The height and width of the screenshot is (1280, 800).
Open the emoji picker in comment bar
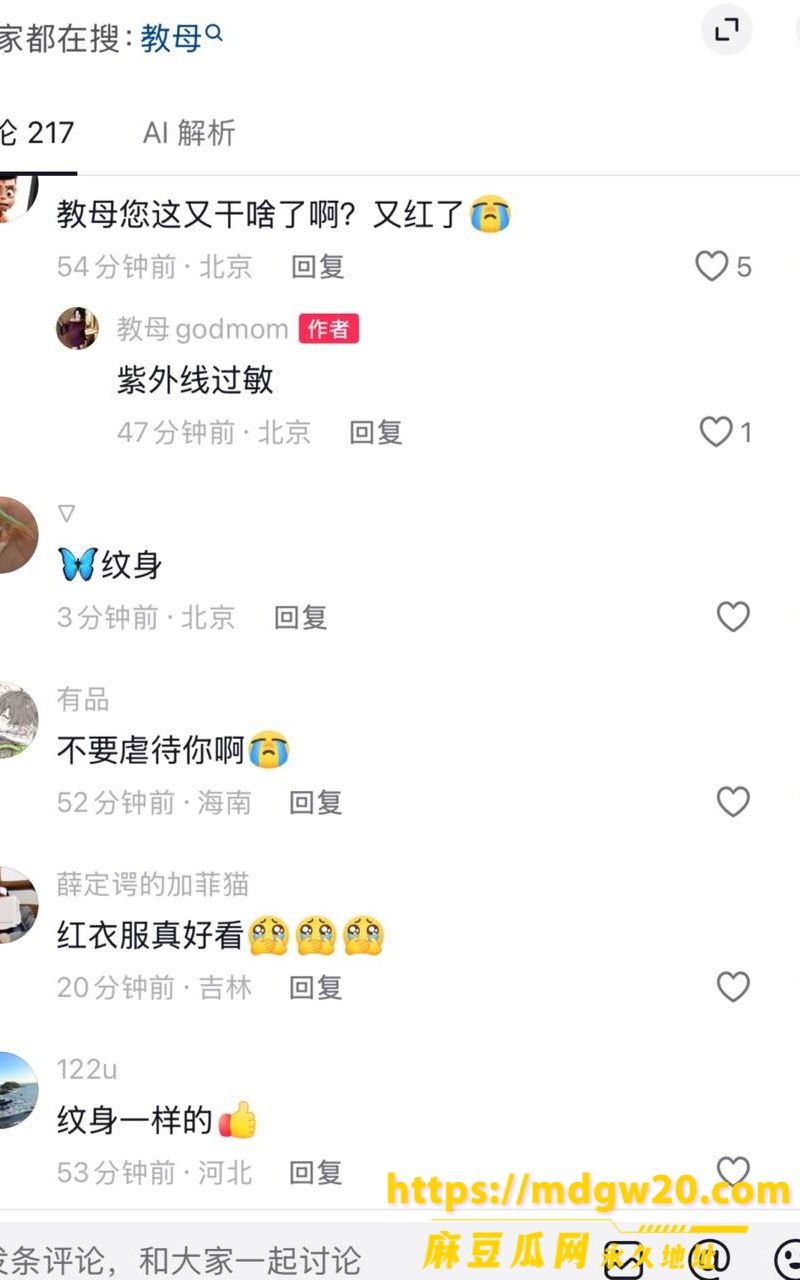[789, 1259]
